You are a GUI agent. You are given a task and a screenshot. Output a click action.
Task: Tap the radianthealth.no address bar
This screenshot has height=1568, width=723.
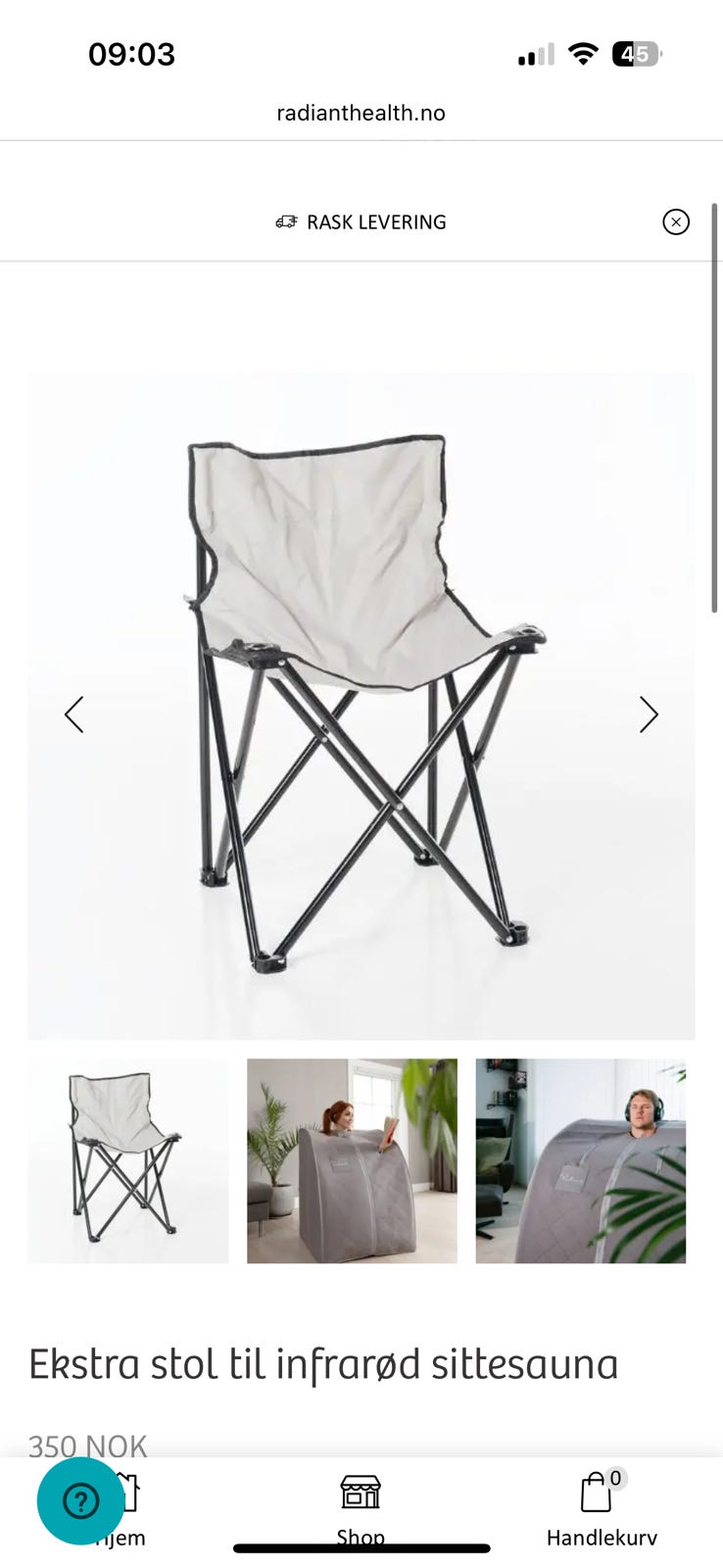tap(361, 113)
